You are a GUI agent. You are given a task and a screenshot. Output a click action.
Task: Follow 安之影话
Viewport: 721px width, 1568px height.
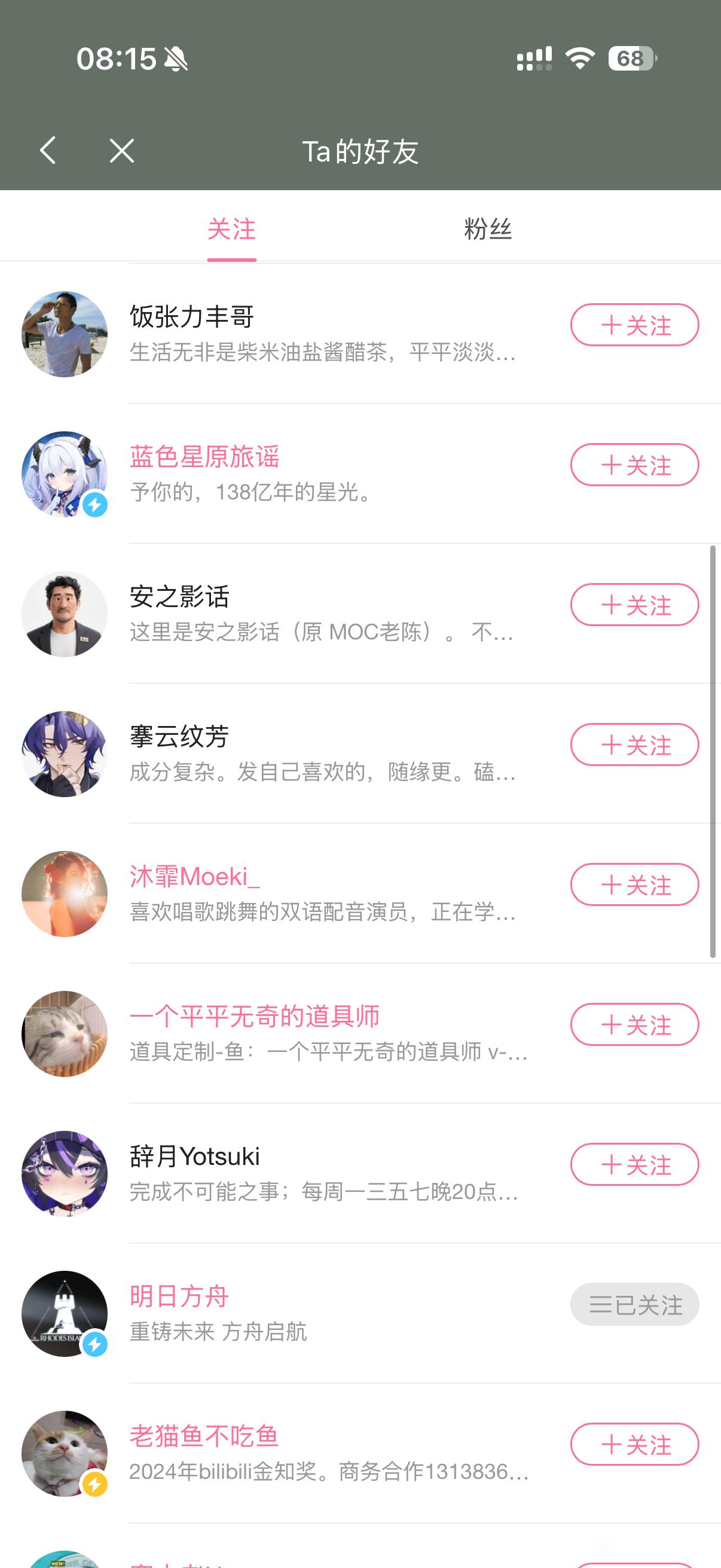click(x=634, y=605)
